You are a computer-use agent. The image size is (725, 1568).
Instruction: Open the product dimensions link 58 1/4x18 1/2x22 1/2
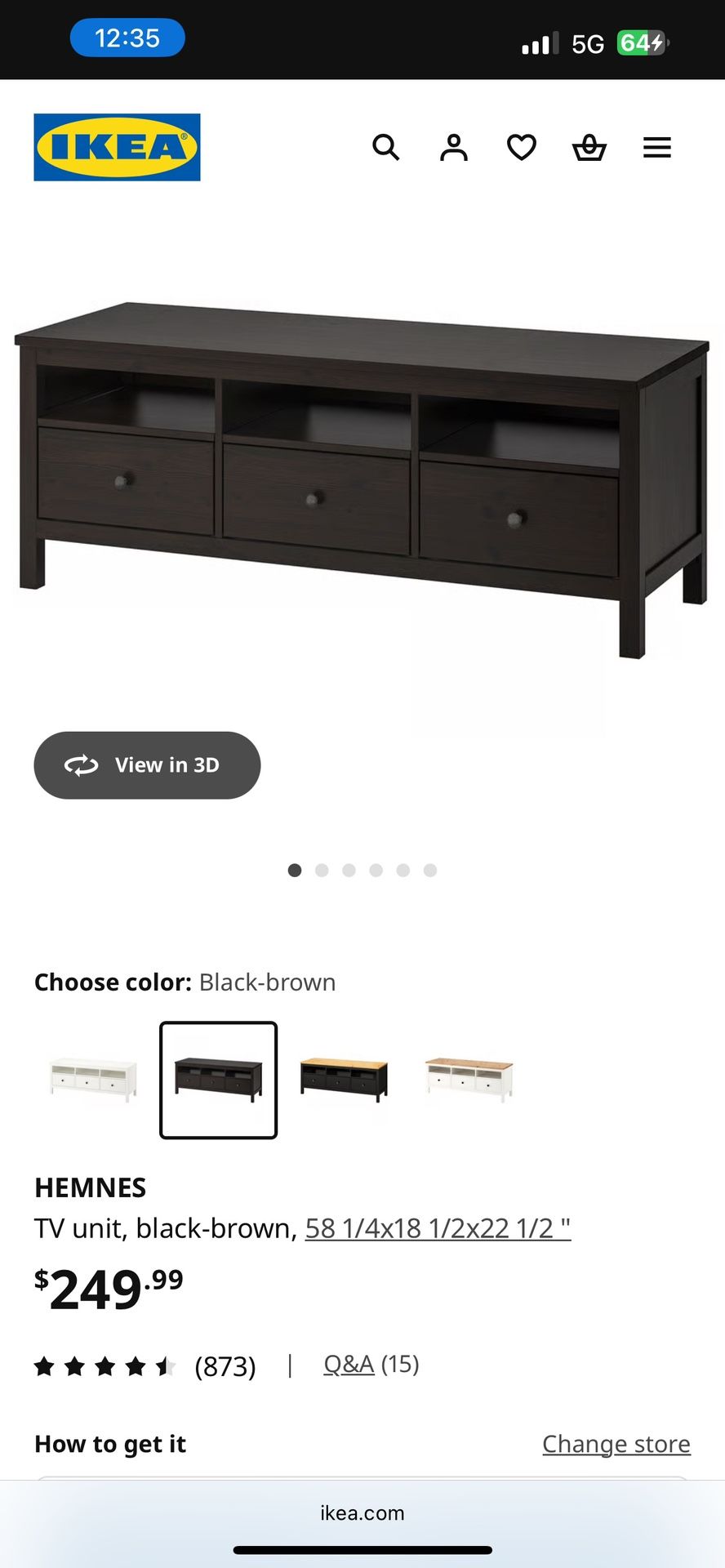click(438, 1228)
